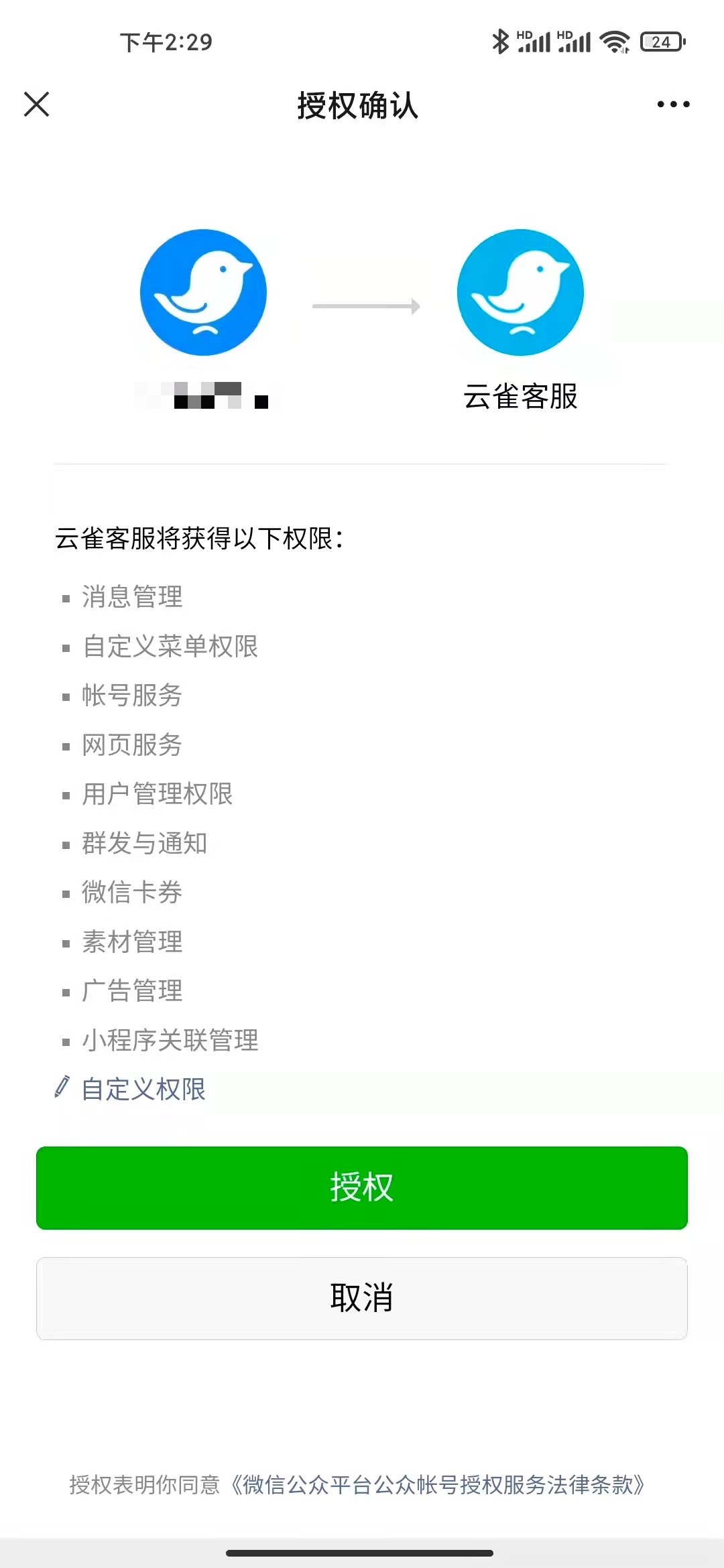Select the 授权确认 title bar
Screen dimensions: 724x1568
pyautogui.click(x=357, y=106)
